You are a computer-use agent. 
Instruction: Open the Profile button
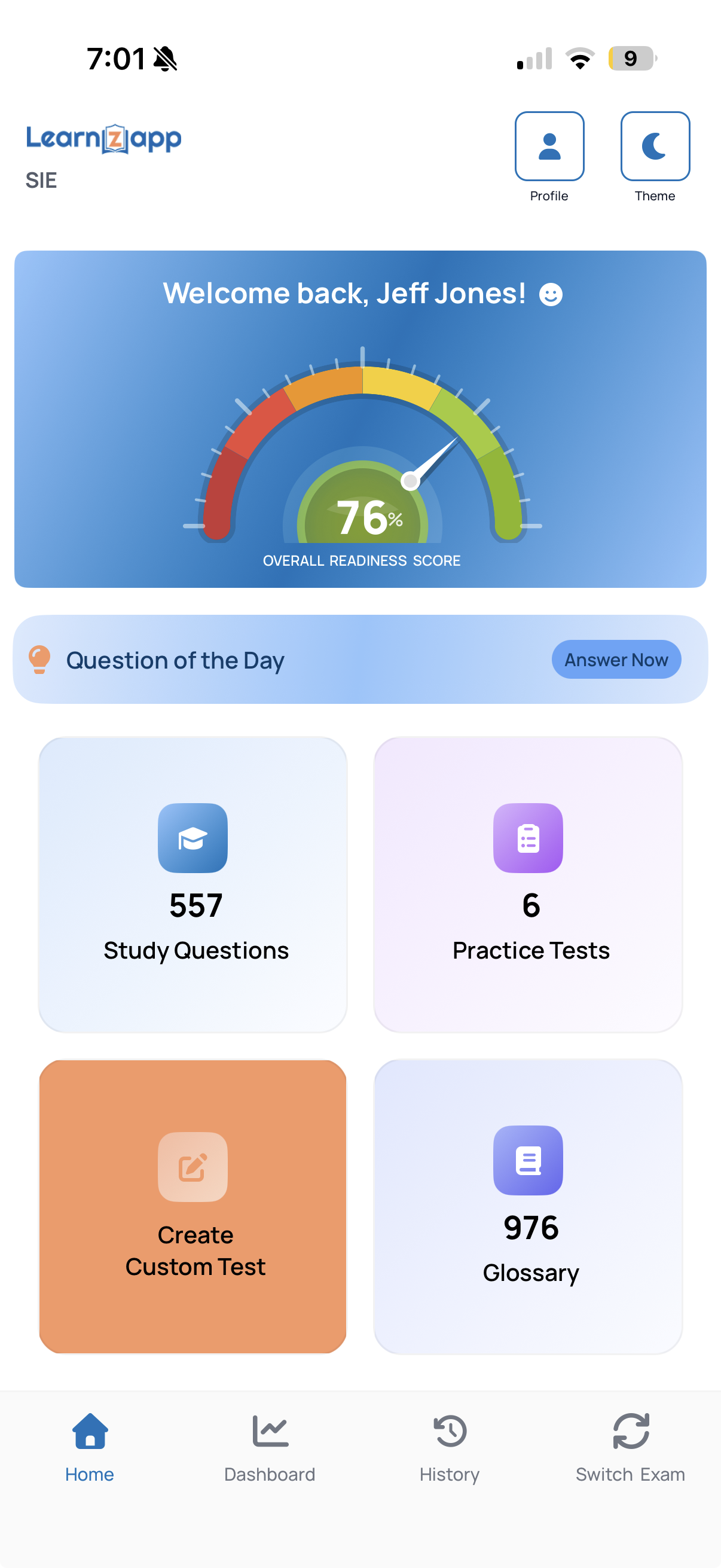[549, 147]
